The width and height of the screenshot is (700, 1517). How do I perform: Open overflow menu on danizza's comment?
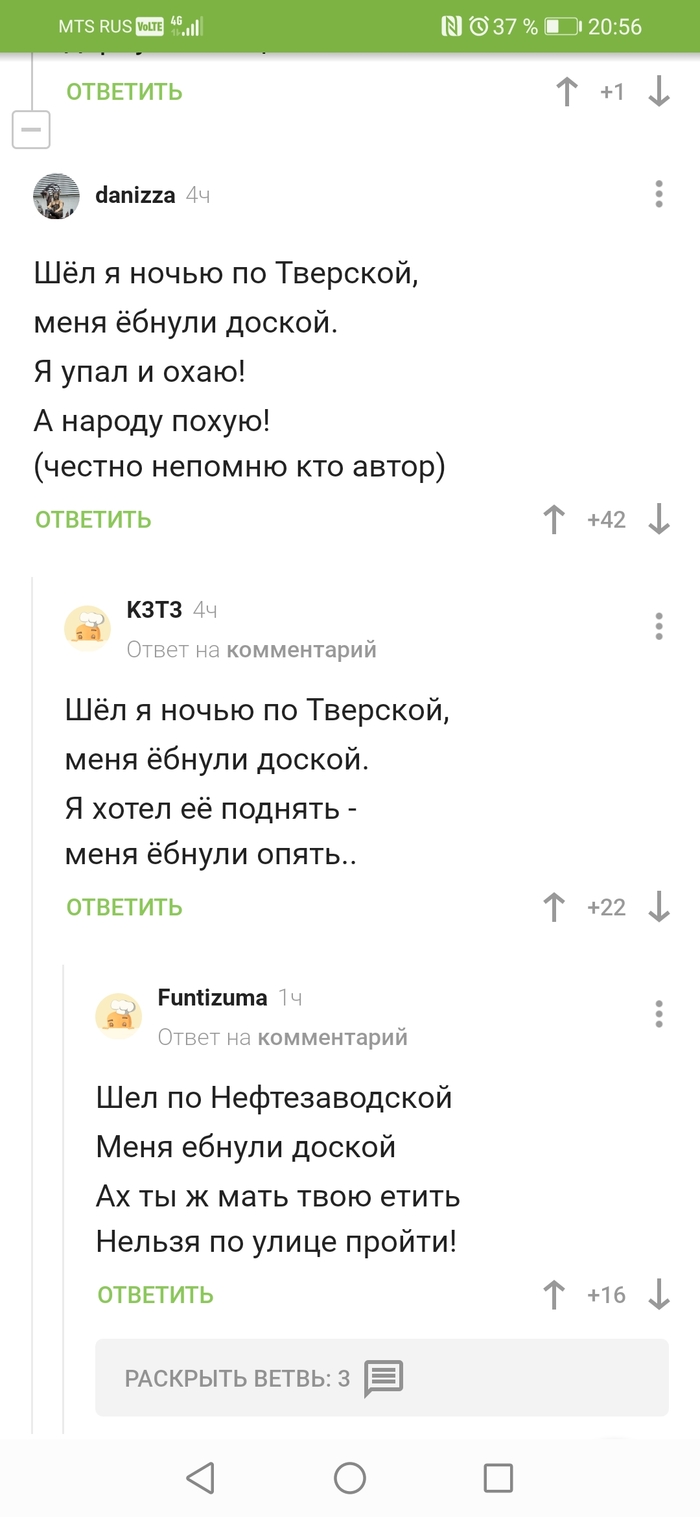pos(658,194)
